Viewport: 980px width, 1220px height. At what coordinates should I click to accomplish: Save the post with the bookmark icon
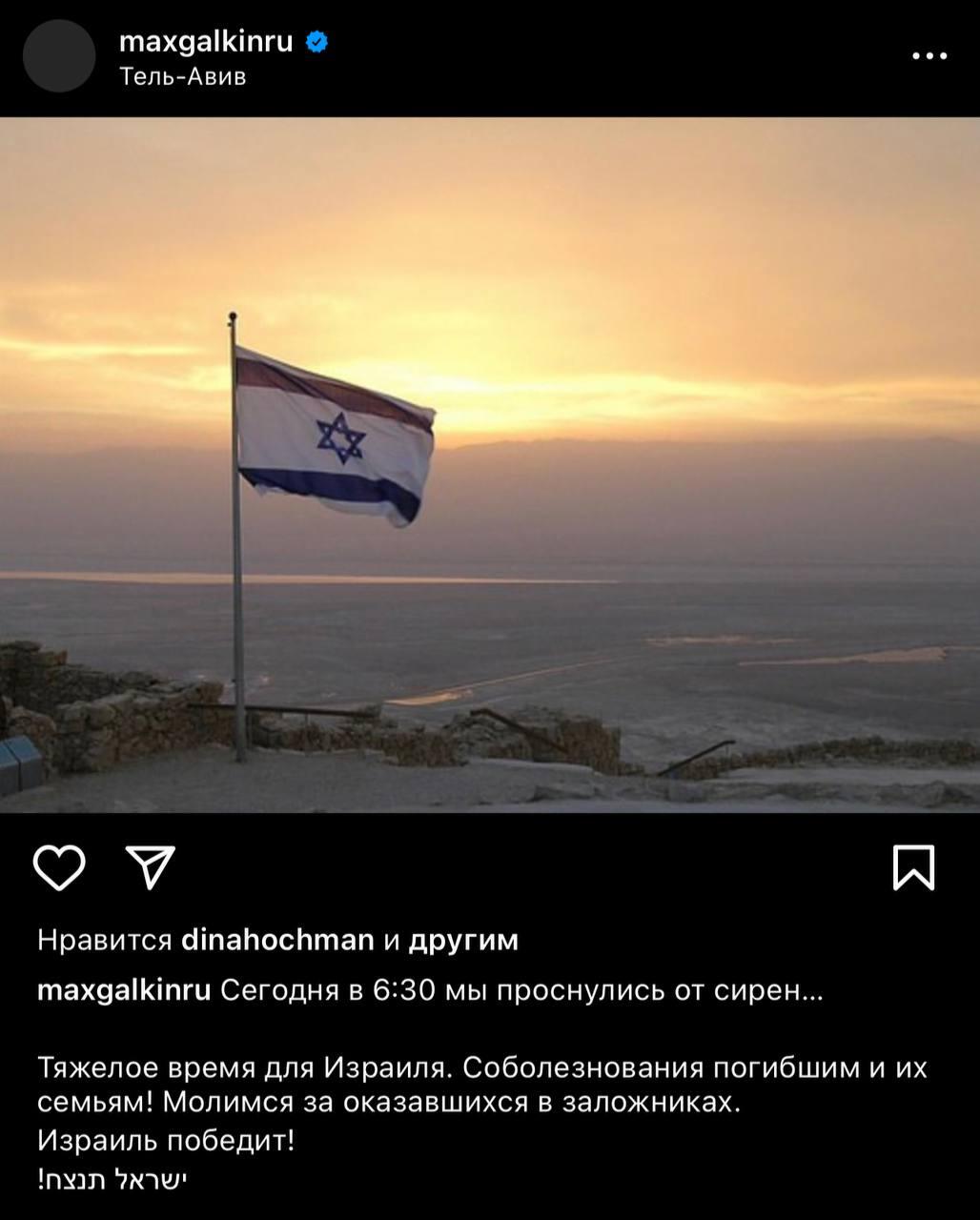913,867
